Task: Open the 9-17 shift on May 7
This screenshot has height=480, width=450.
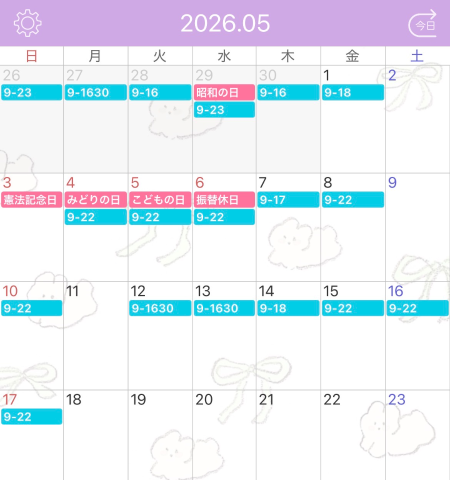Action: click(x=288, y=200)
